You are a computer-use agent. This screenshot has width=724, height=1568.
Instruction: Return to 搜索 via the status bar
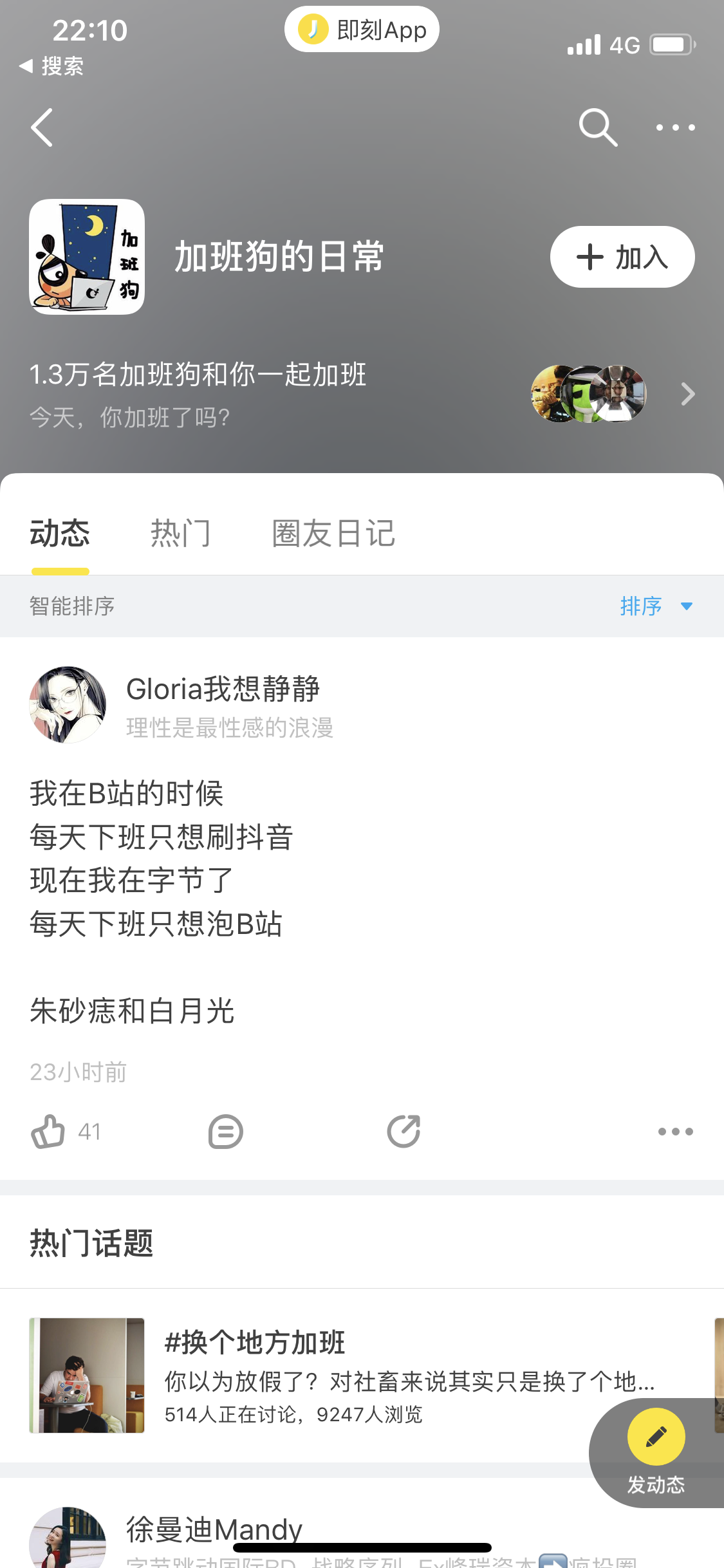[x=51, y=66]
